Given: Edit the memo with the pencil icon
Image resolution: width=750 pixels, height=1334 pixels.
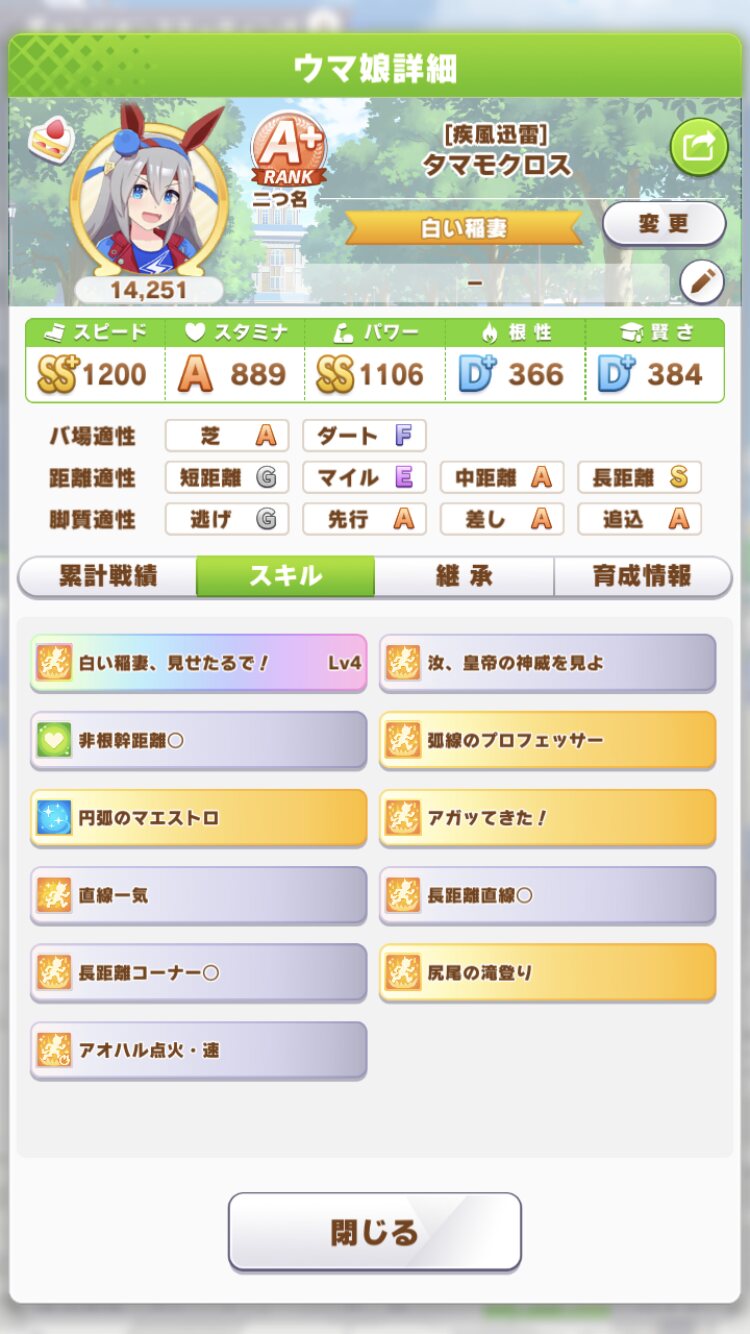Looking at the screenshot, I should pyautogui.click(x=701, y=283).
